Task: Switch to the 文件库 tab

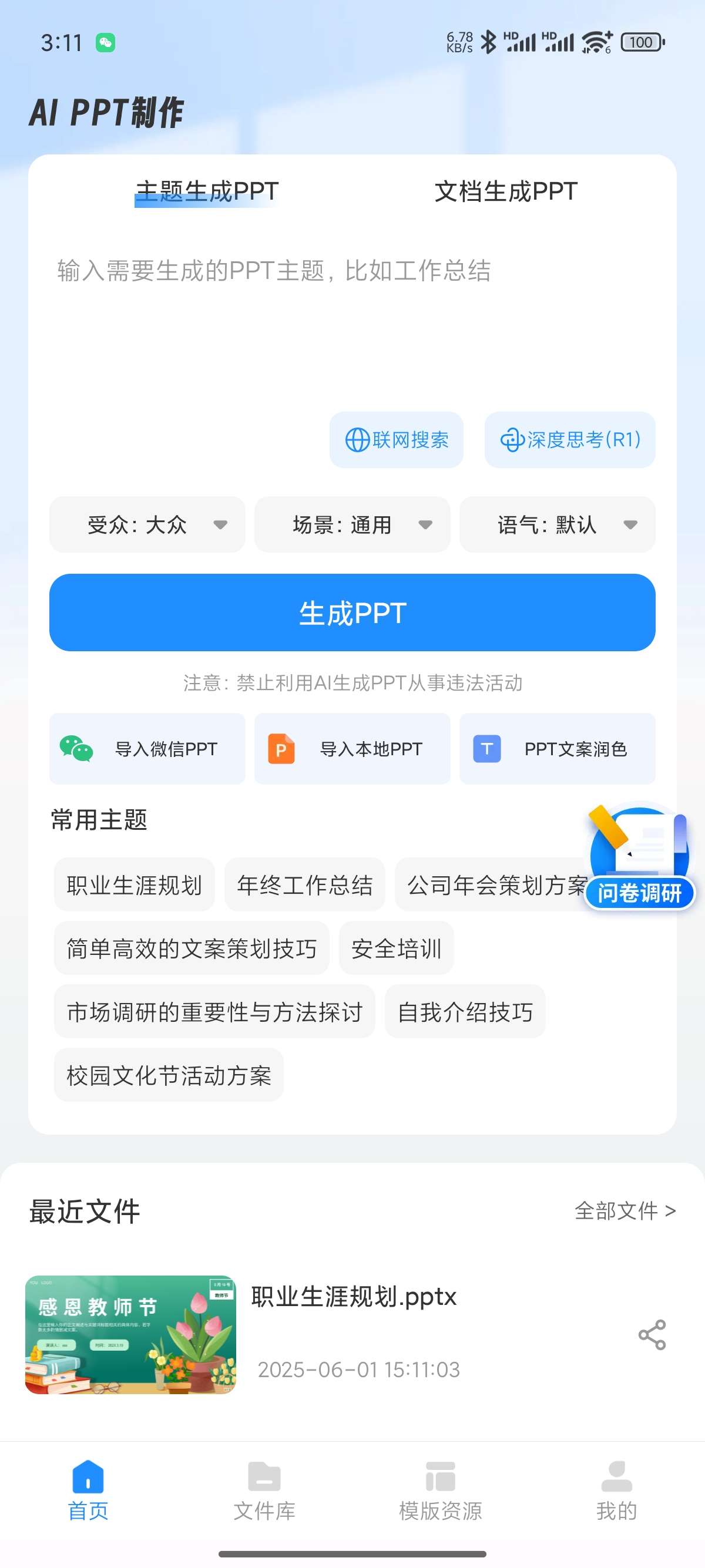Action: 264,1491
